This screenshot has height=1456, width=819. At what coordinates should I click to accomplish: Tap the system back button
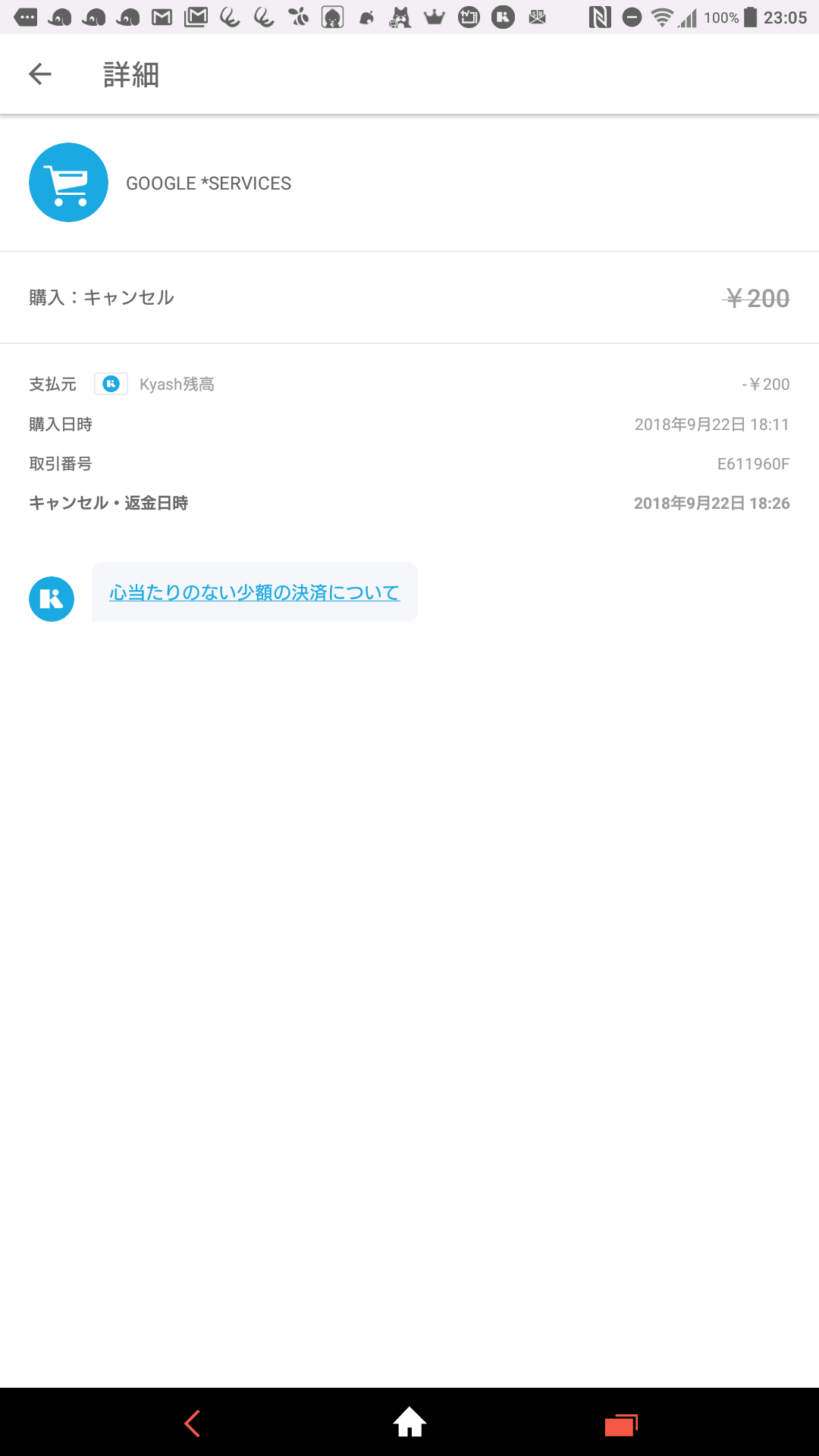point(193,1423)
